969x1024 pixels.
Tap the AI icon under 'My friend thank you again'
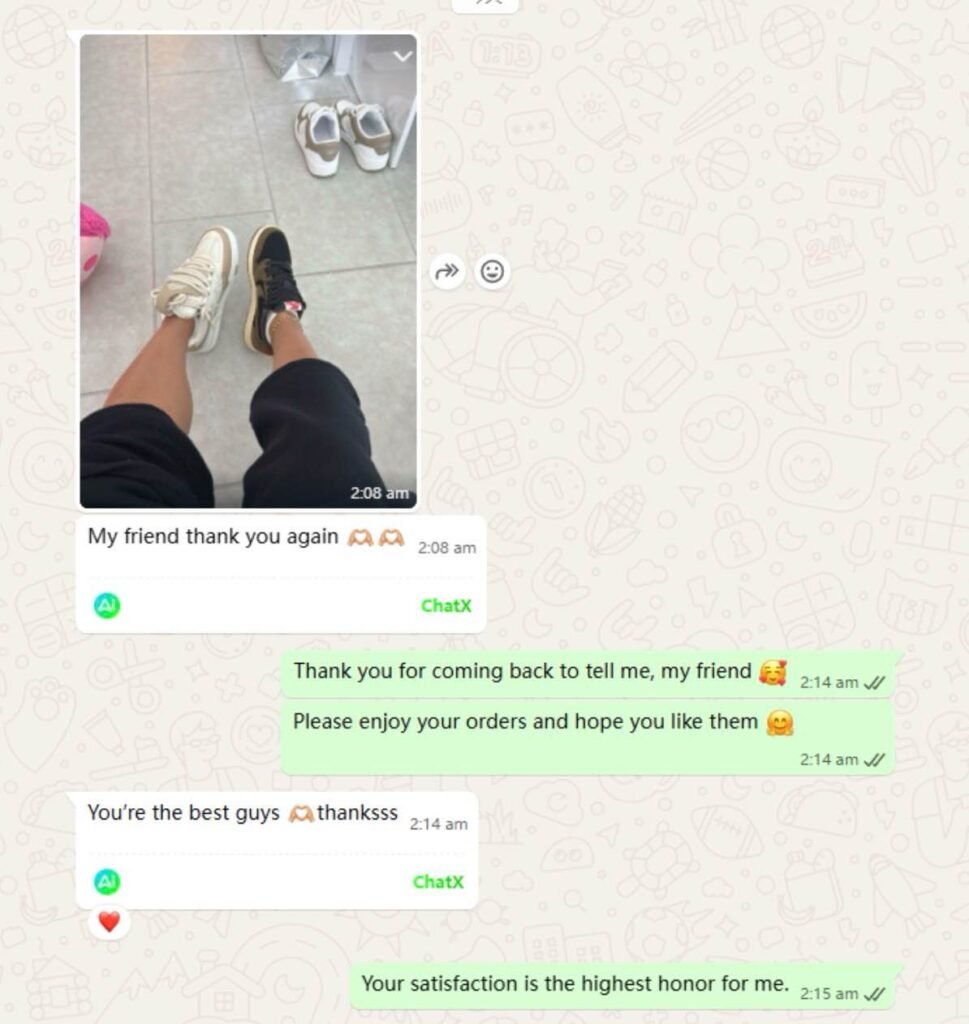107,605
